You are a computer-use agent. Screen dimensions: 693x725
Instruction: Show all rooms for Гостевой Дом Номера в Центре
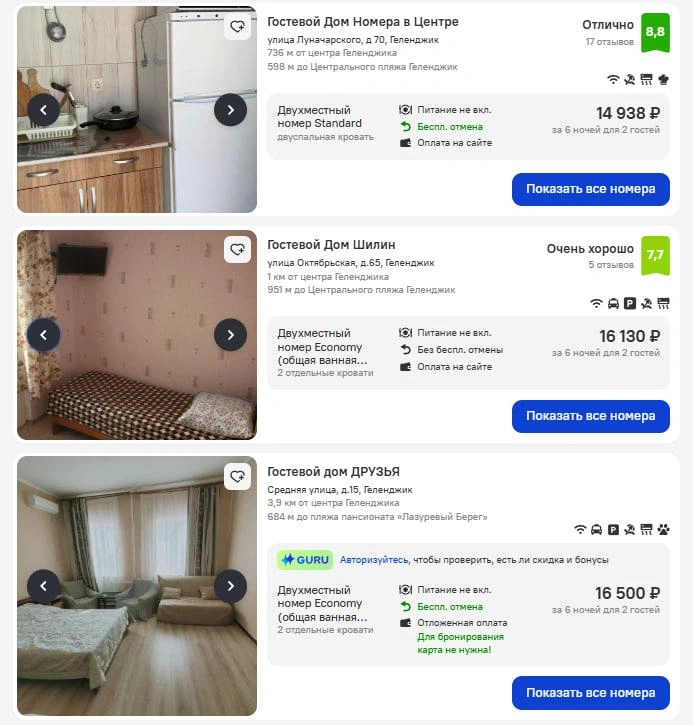(590, 189)
